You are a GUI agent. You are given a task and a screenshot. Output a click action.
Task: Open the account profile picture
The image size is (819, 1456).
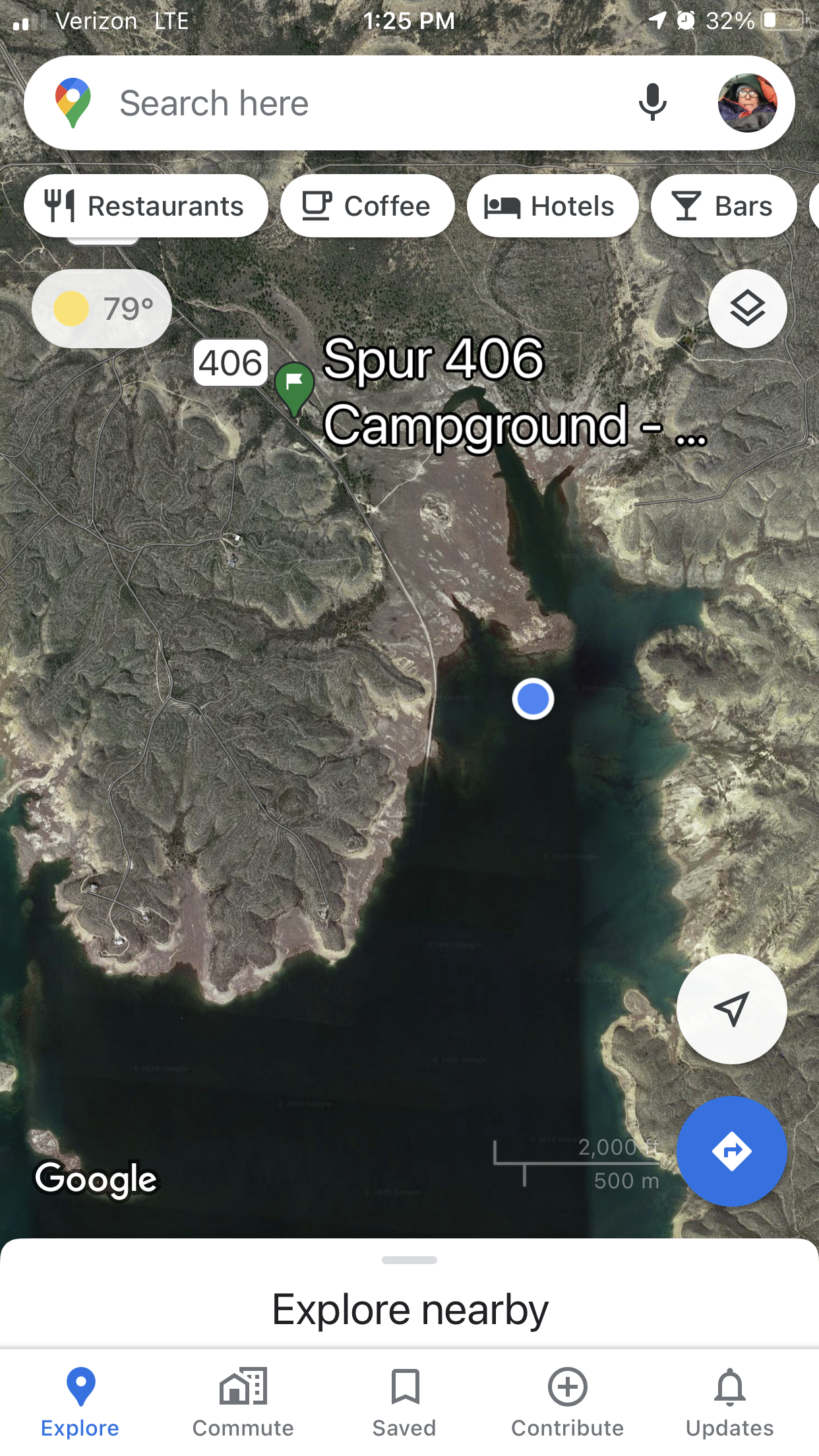point(747,103)
